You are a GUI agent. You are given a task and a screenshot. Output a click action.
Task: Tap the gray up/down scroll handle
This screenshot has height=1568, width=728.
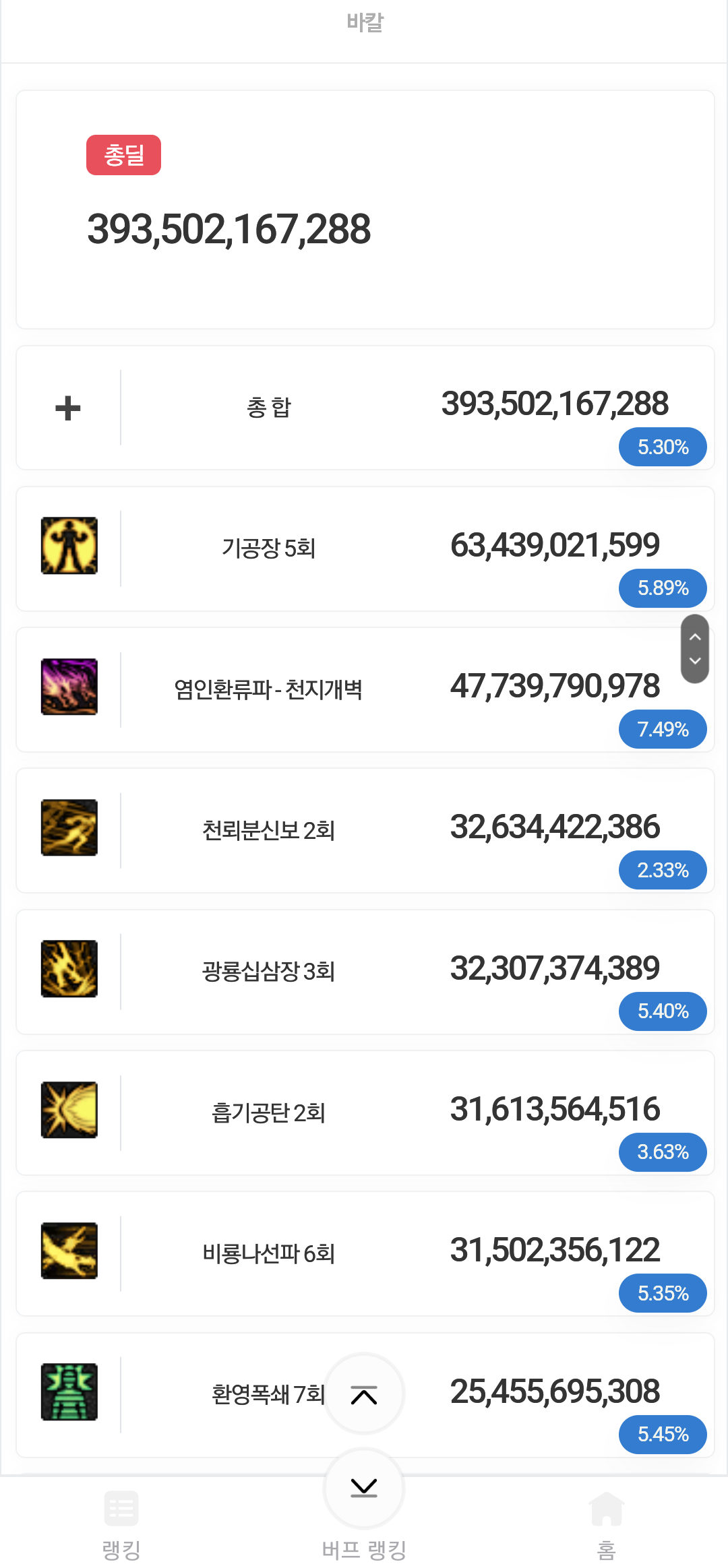tap(695, 649)
